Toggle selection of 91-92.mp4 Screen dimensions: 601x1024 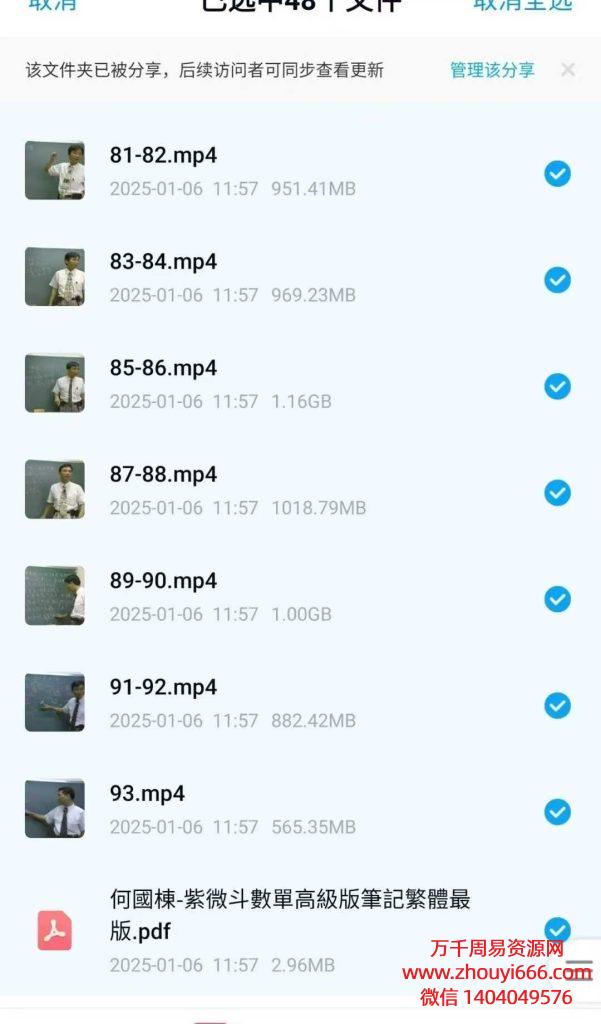557,706
